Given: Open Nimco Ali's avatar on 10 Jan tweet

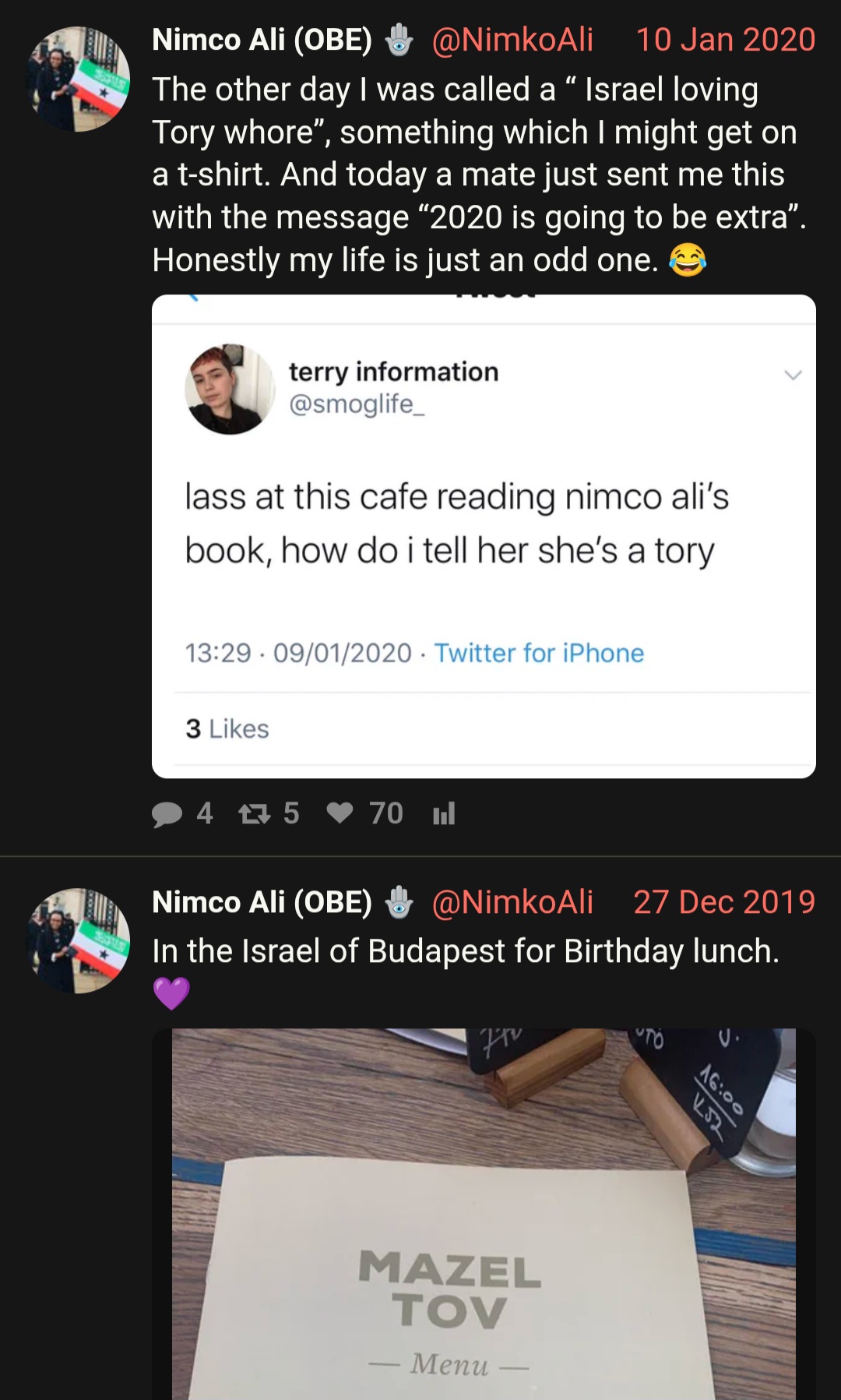Looking at the screenshot, I should pos(79,79).
